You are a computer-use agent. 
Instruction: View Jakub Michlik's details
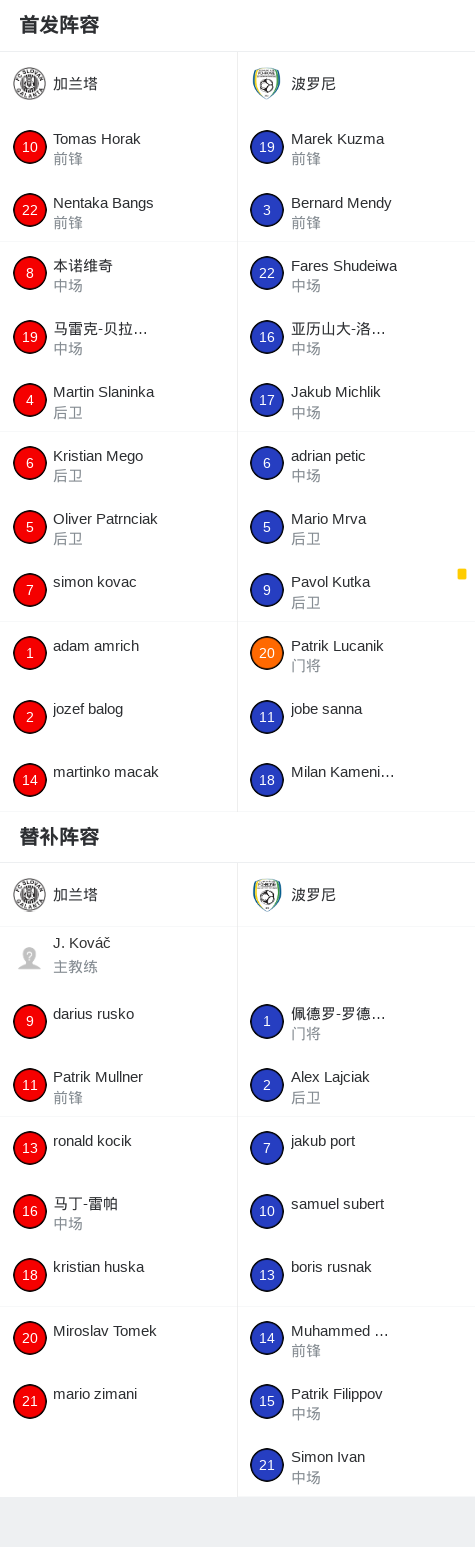(356, 401)
